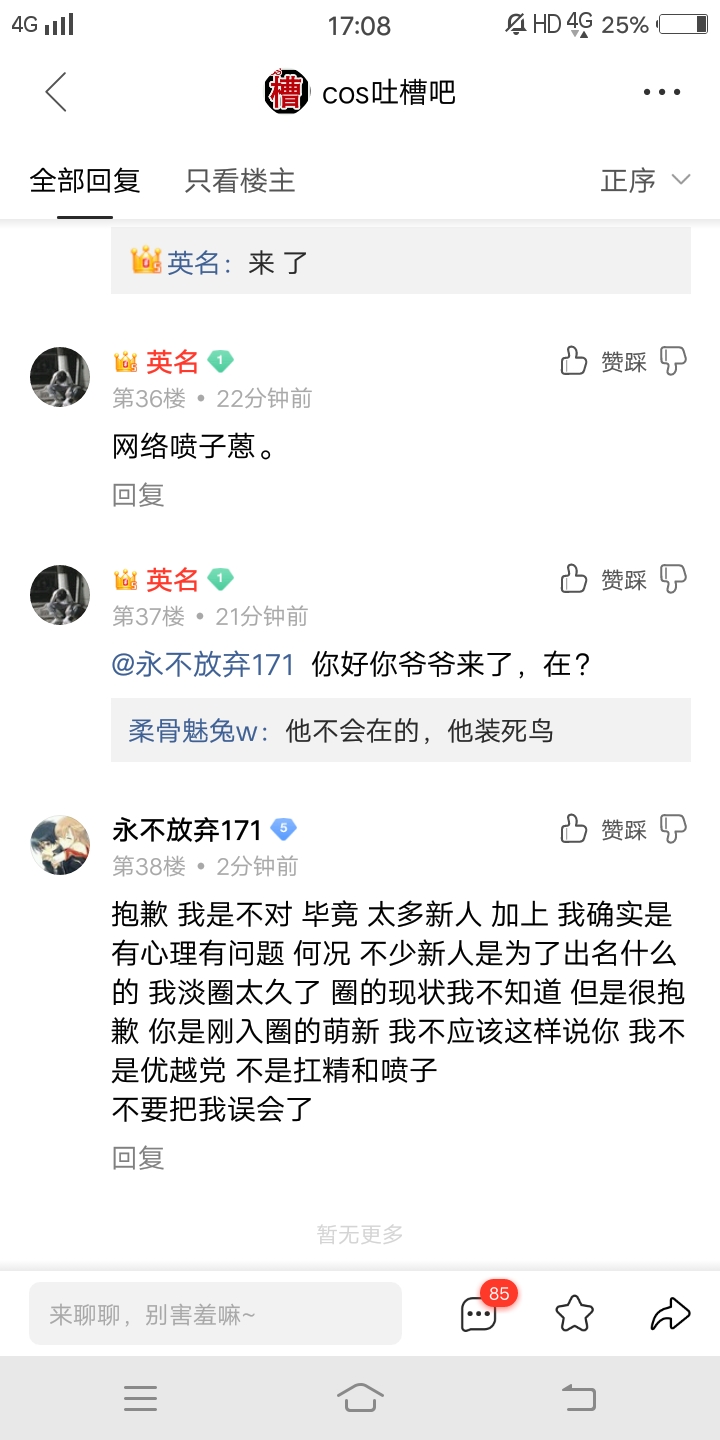Open the cos吐槽吧 forum title
Viewport: 720px width, 1440px height.
click(x=388, y=93)
